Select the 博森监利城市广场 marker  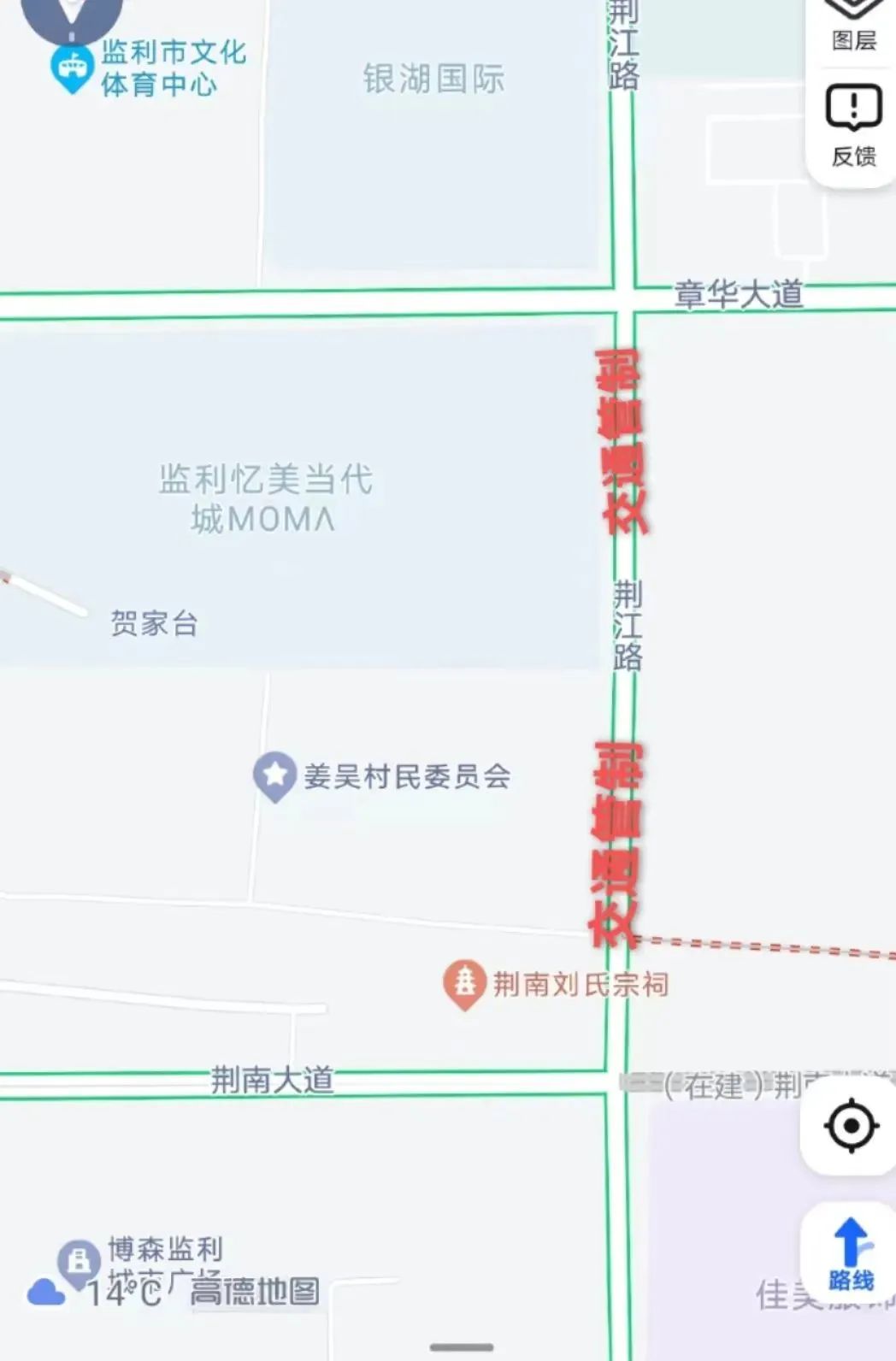pyautogui.click(x=79, y=1262)
